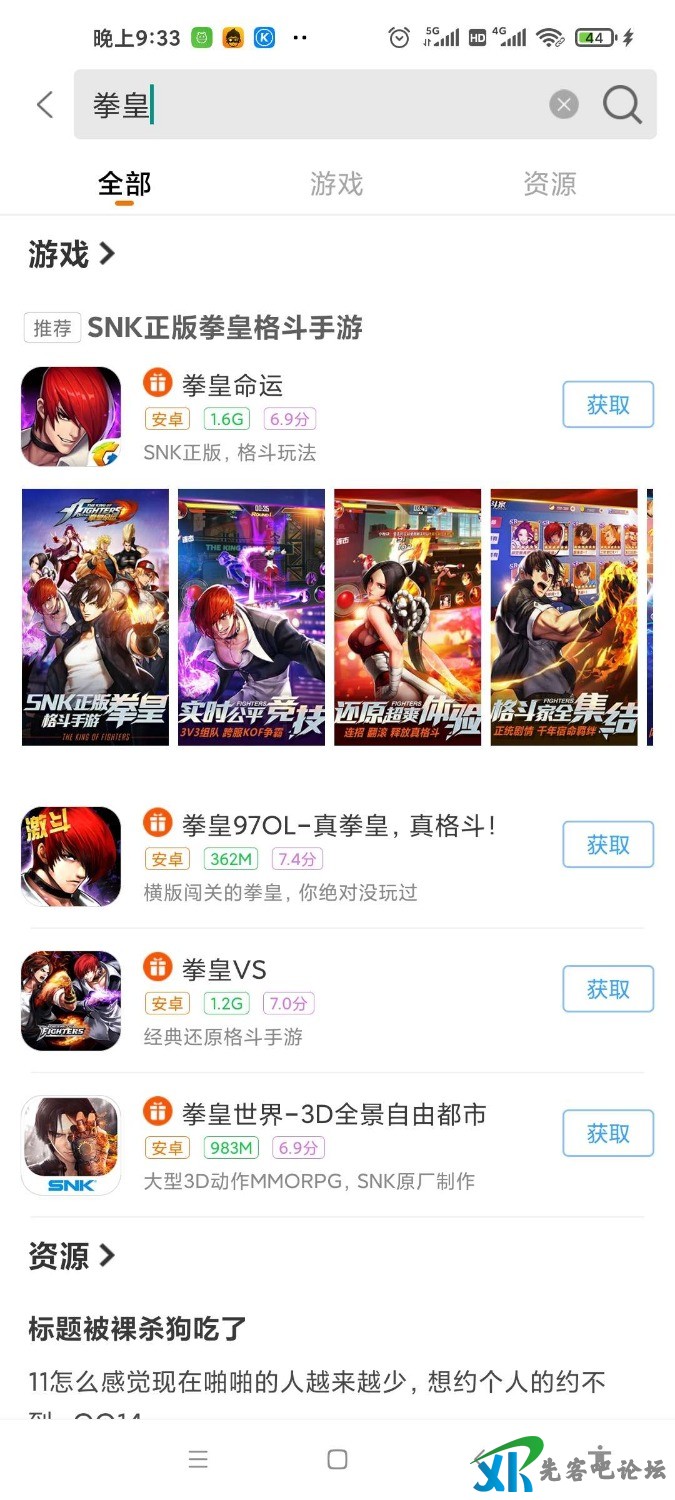View the SNK正版格斗手游 screenshot
The height and width of the screenshot is (1500, 675).
point(95,617)
